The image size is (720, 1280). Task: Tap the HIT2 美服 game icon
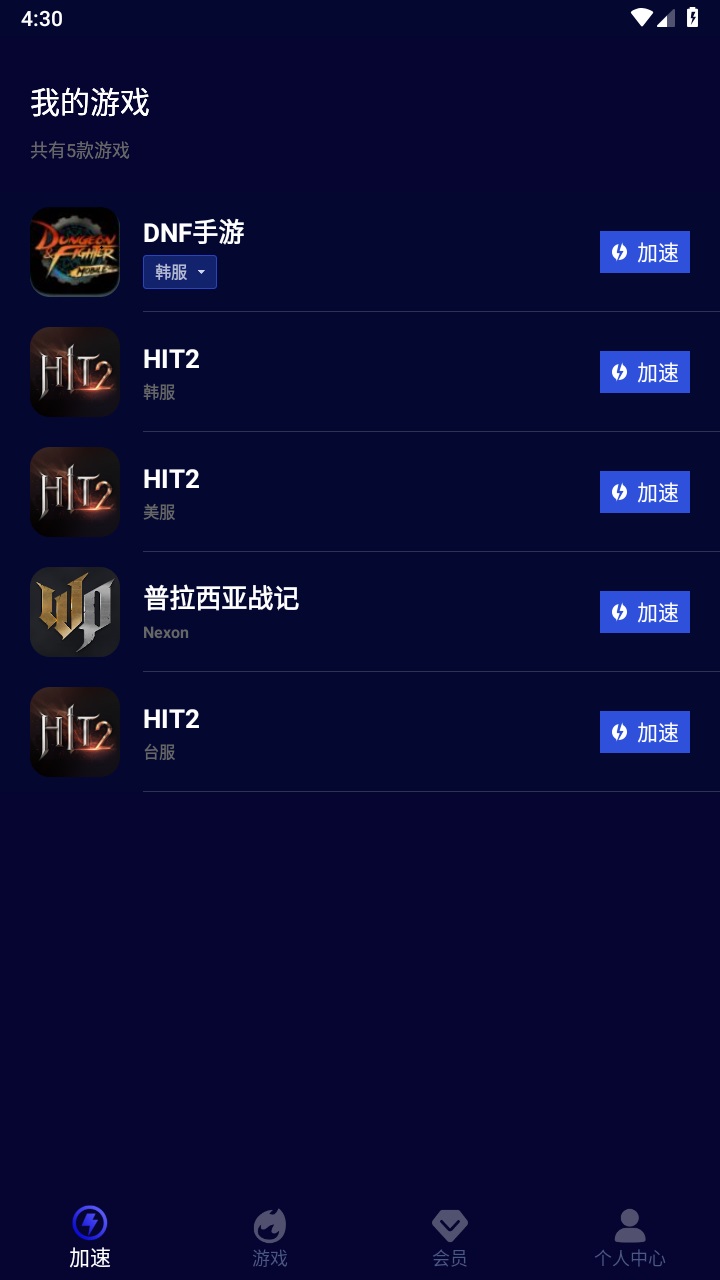[x=74, y=491]
